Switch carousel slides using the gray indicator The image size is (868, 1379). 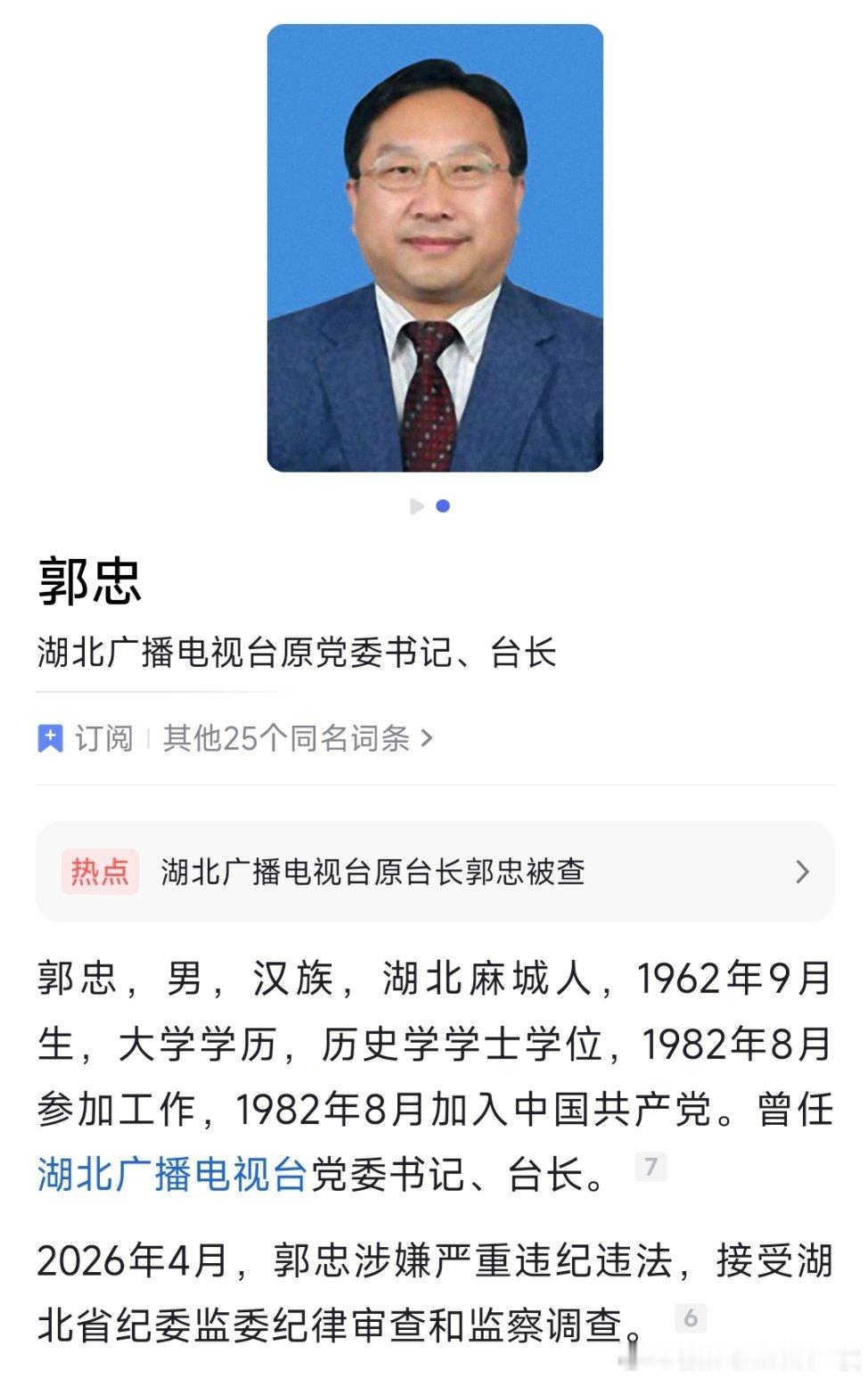(416, 506)
